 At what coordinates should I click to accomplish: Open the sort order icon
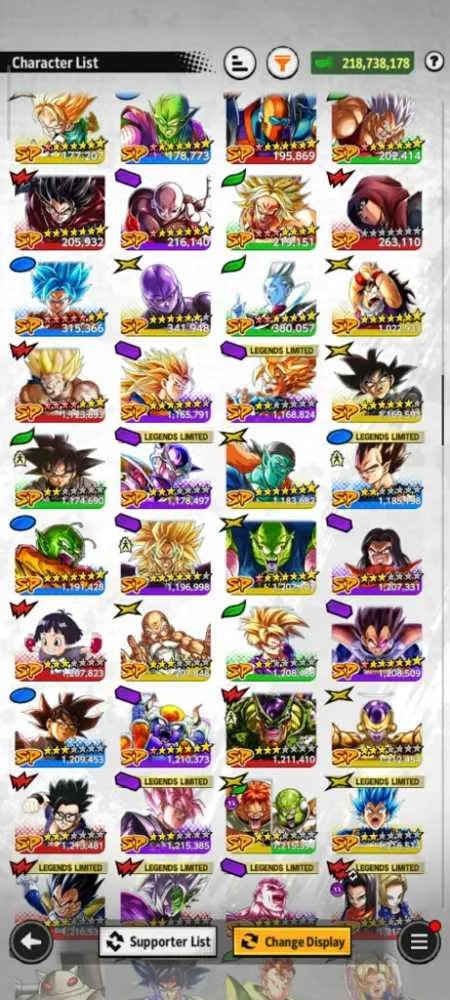tap(240, 63)
